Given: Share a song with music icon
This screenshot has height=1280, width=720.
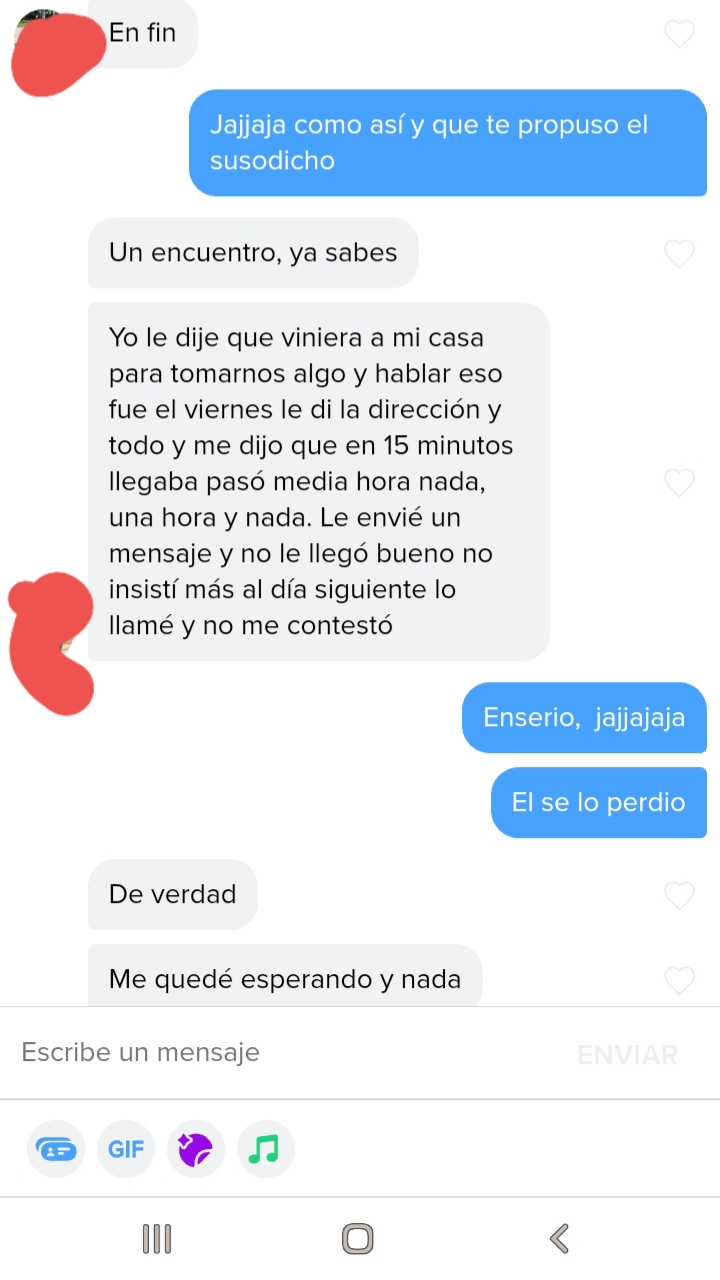Looking at the screenshot, I should [265, 1149].
